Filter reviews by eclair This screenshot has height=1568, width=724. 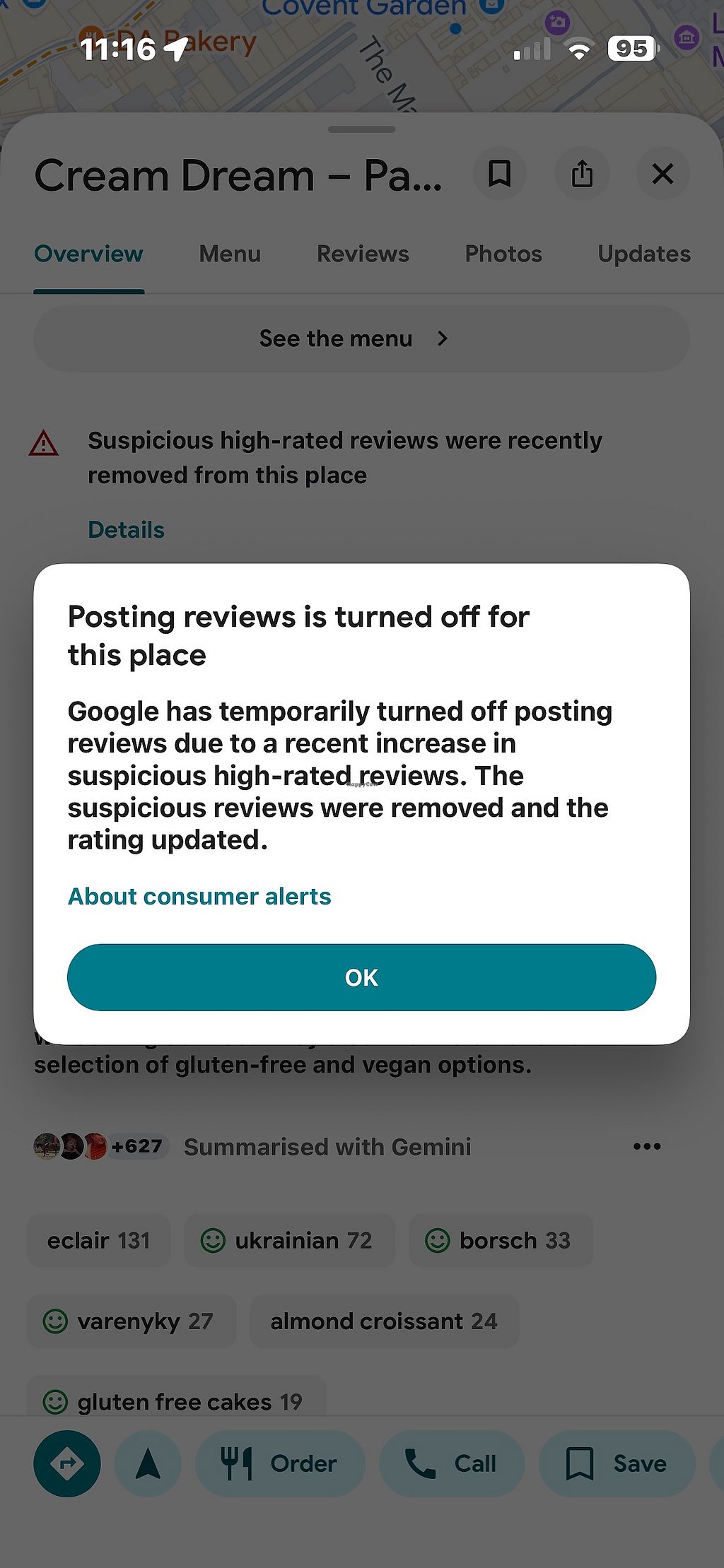click(x=99, y=1240)
